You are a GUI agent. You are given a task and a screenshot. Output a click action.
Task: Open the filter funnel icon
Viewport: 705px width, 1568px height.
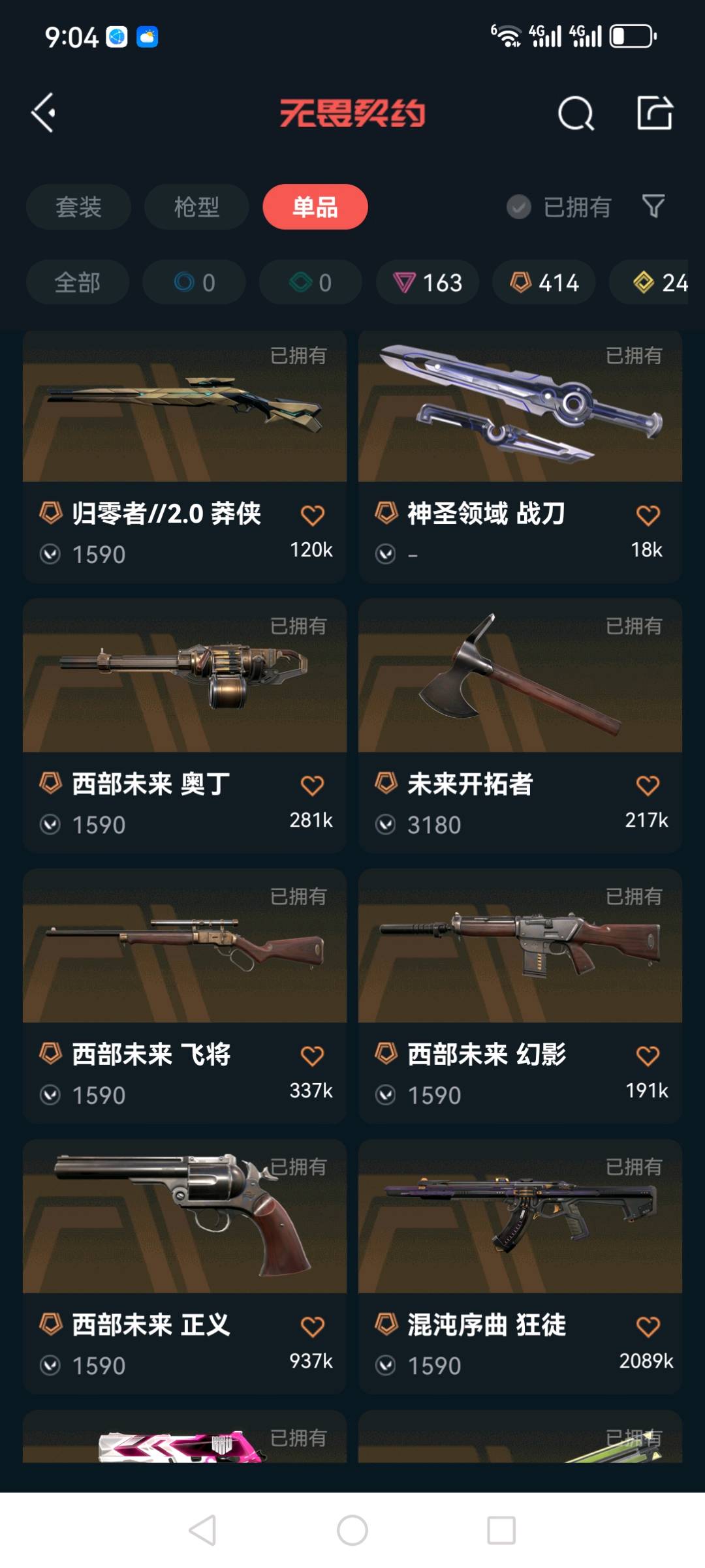653,207
